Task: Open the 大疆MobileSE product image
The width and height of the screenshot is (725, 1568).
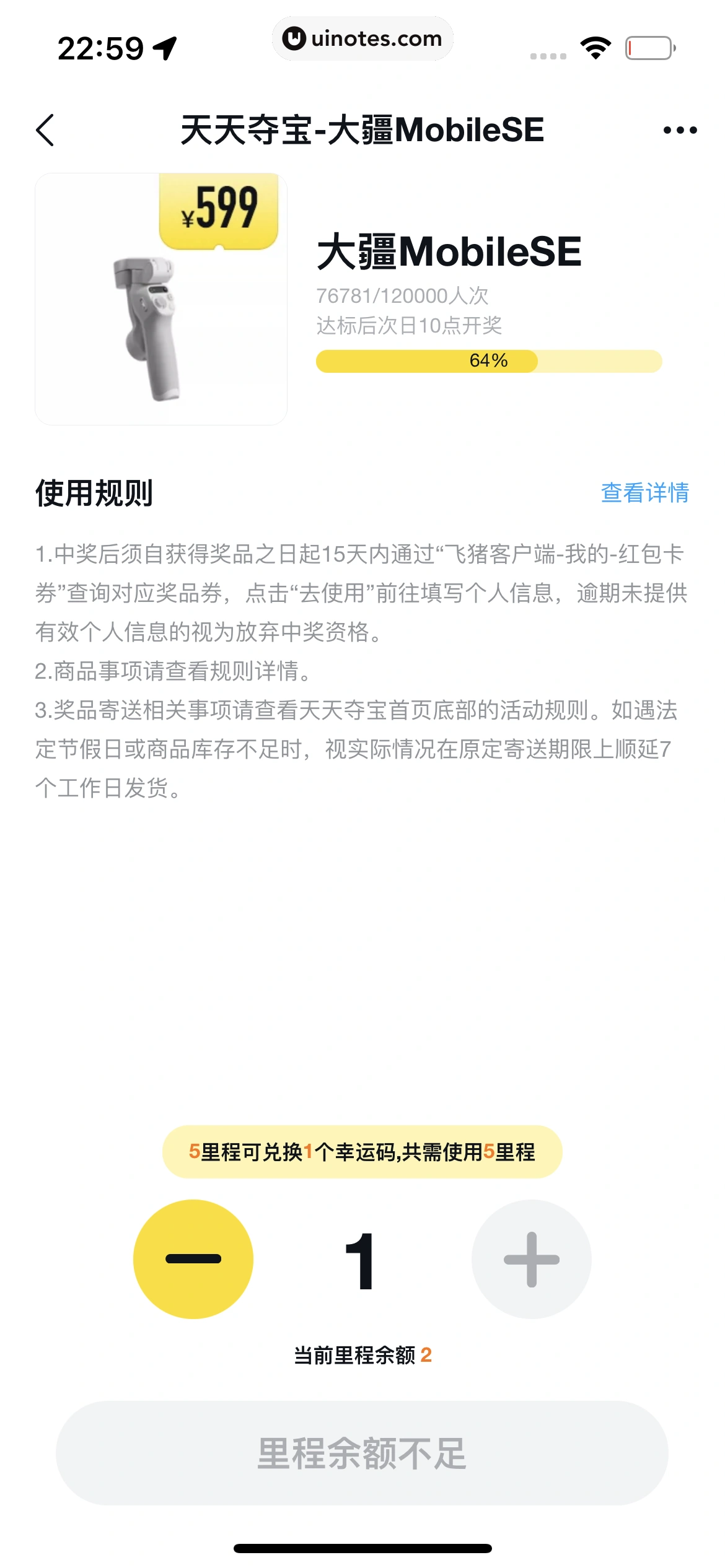Action: (x=161, y=299)
